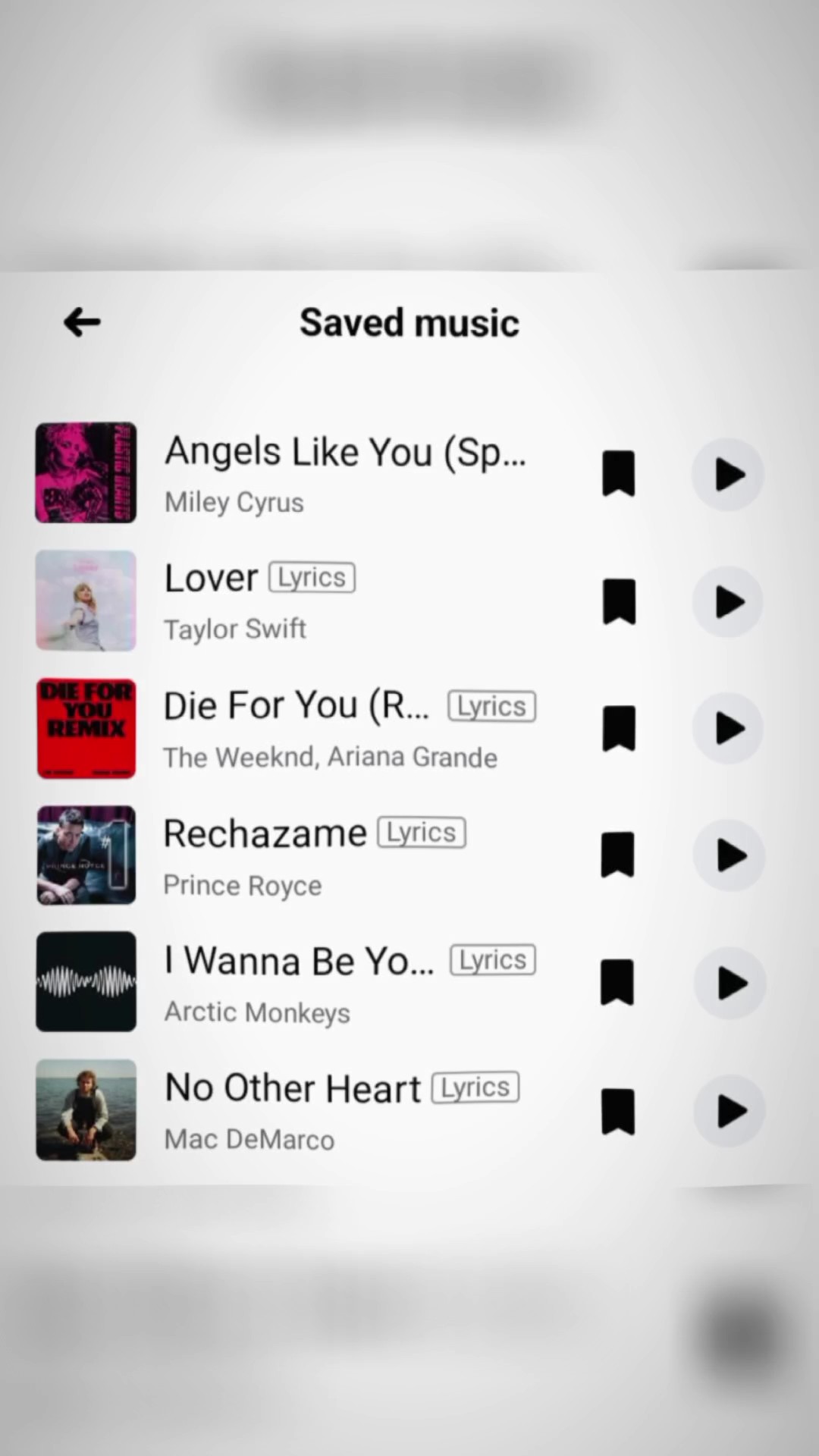Play Lover by Taylor Swift
The width and height of the screenshot is (819, 1456).
tap(728, 602)
